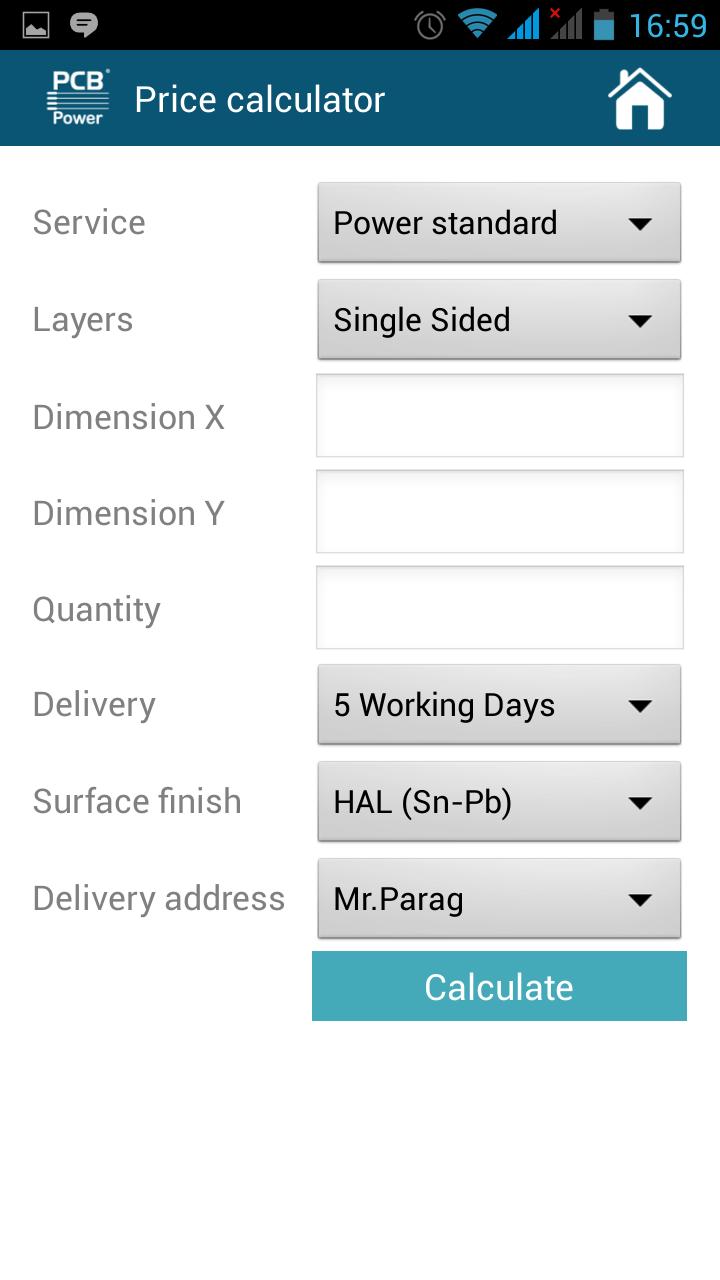Expand the Layers dropdown showing Single Sided
The image size is (720, 1280).
point(499,320)
